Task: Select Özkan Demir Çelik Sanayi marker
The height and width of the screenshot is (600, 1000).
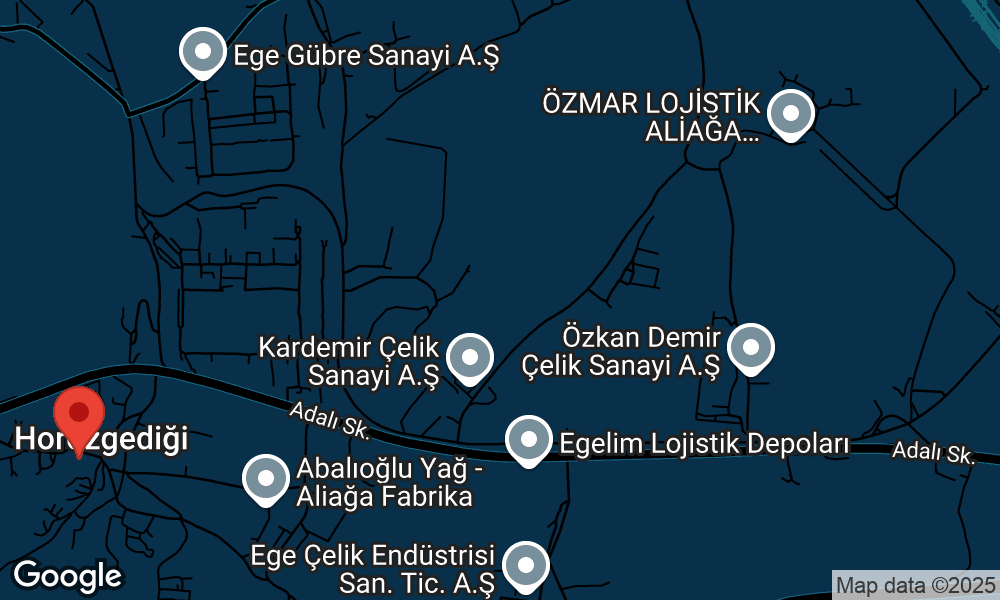Action: click(x=751, y=349)
